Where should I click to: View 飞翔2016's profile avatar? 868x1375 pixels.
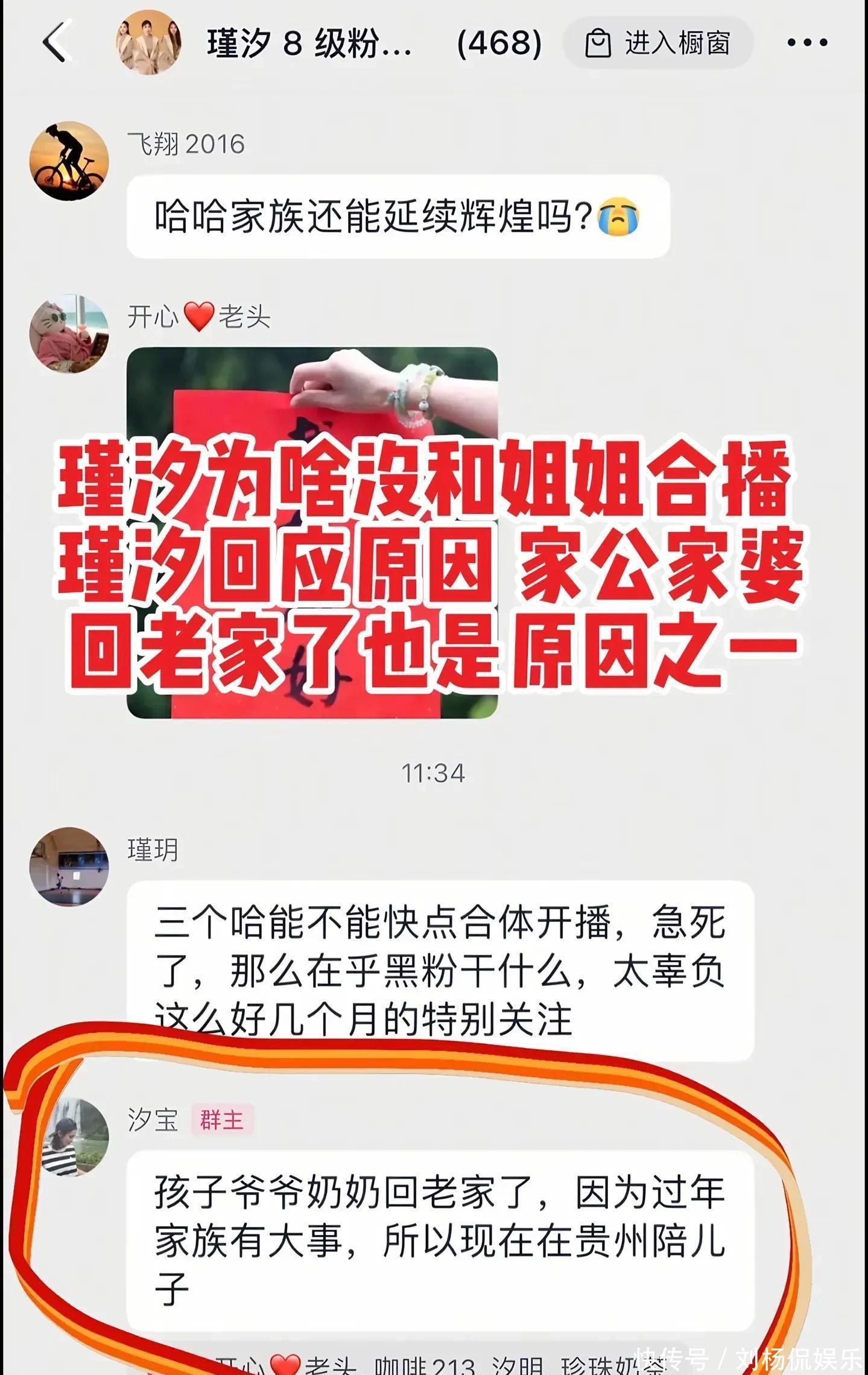pos(69,161)
